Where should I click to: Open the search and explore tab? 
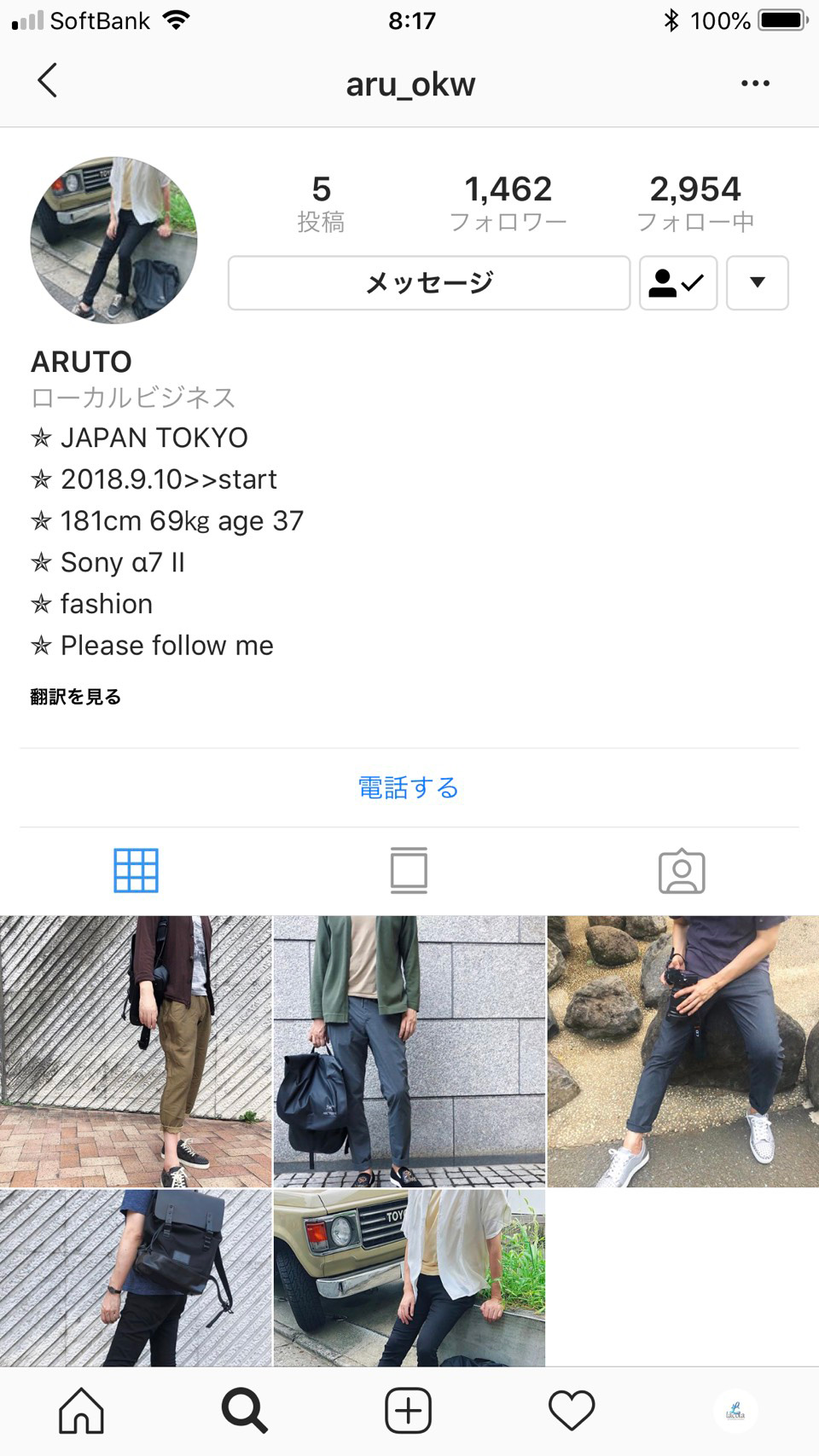[x=245, y=1411]
